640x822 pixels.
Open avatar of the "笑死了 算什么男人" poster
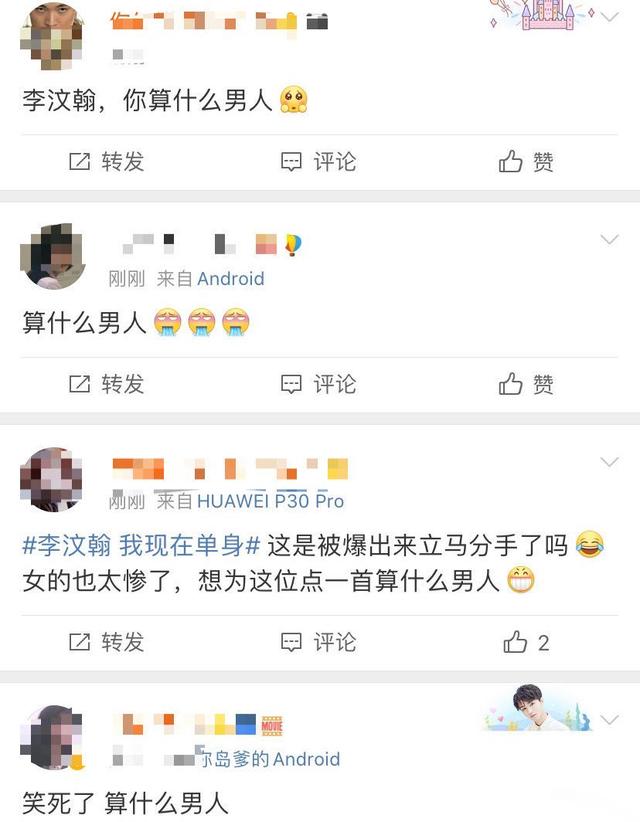[x=50, y=738]
